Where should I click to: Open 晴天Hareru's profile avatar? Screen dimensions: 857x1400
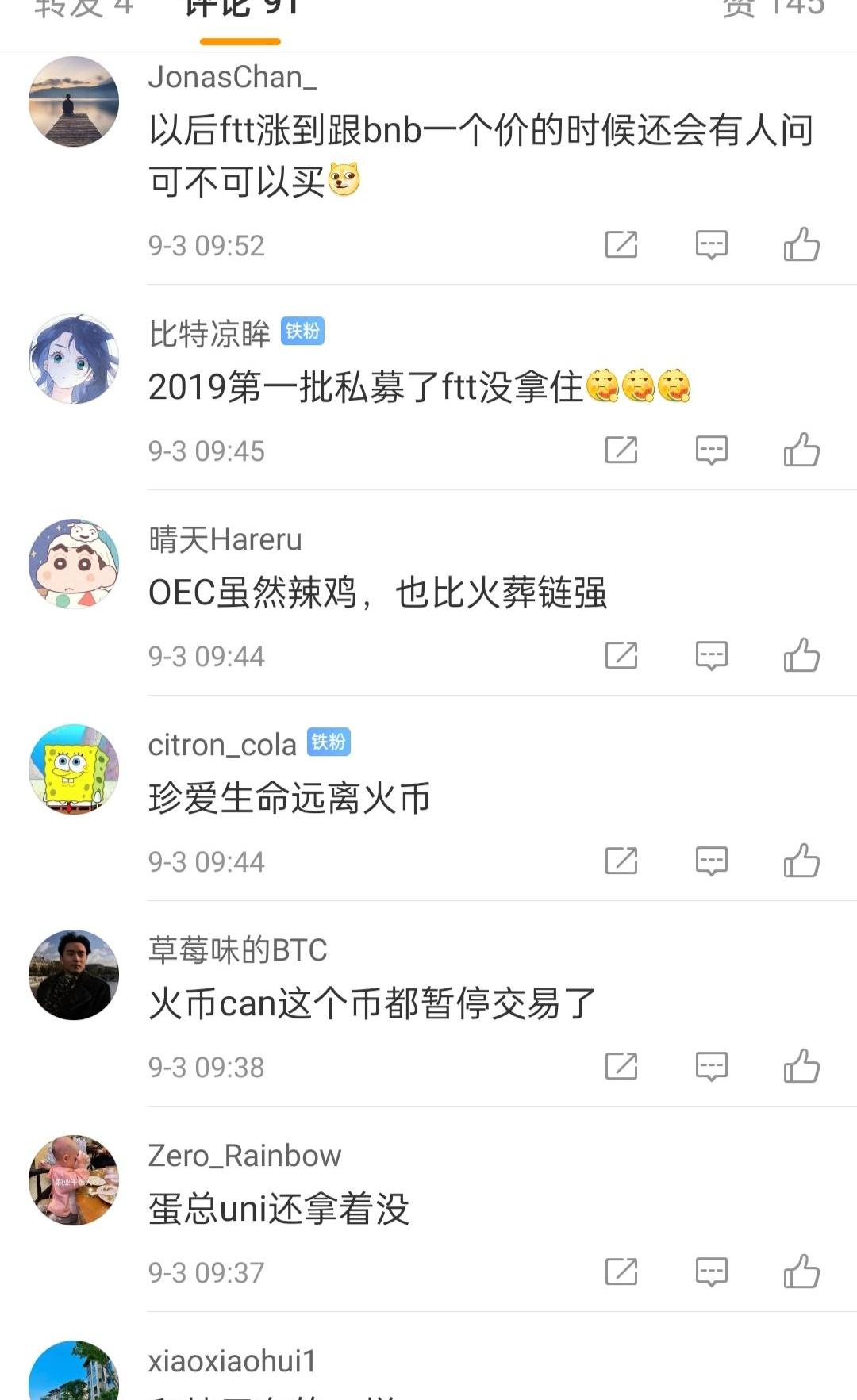tap(74, 564)
